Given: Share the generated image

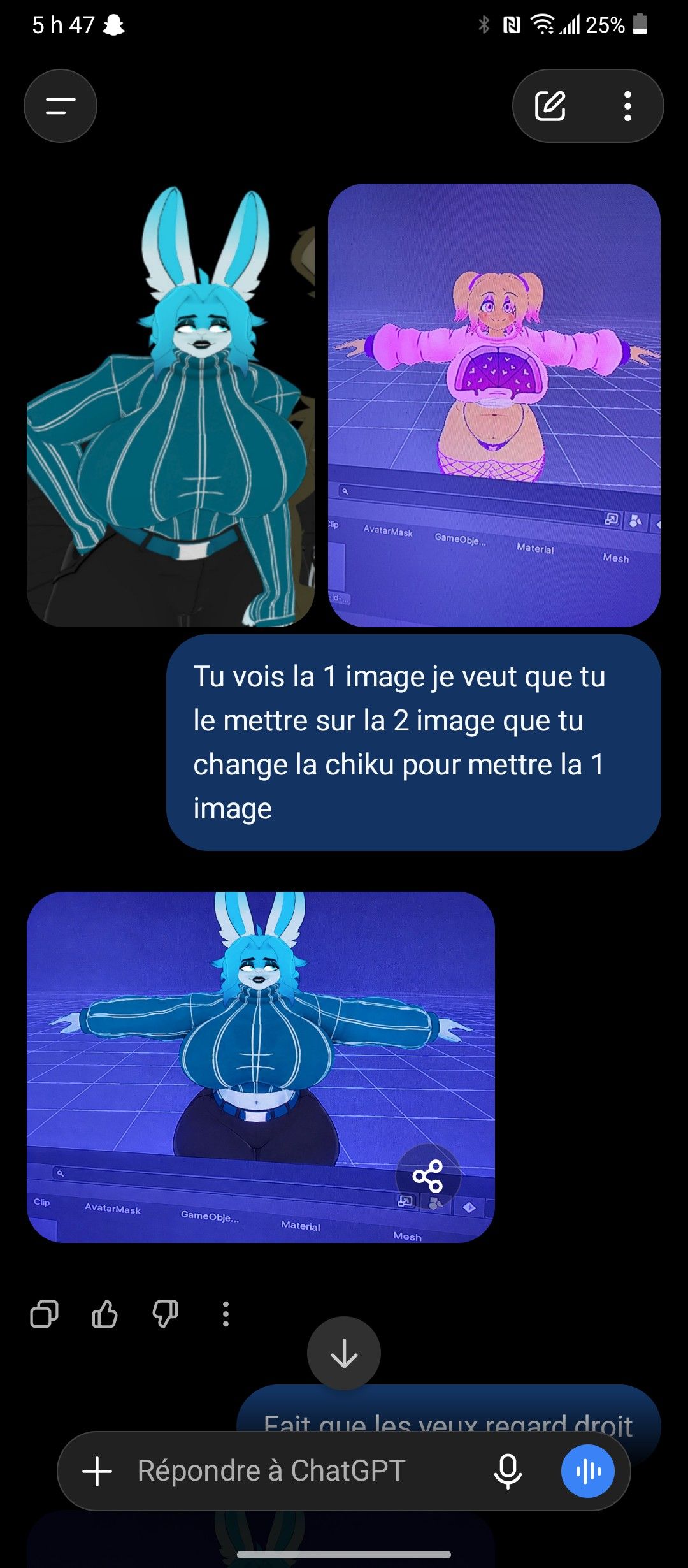Looking at the screenshot, I should [428, 1176].
